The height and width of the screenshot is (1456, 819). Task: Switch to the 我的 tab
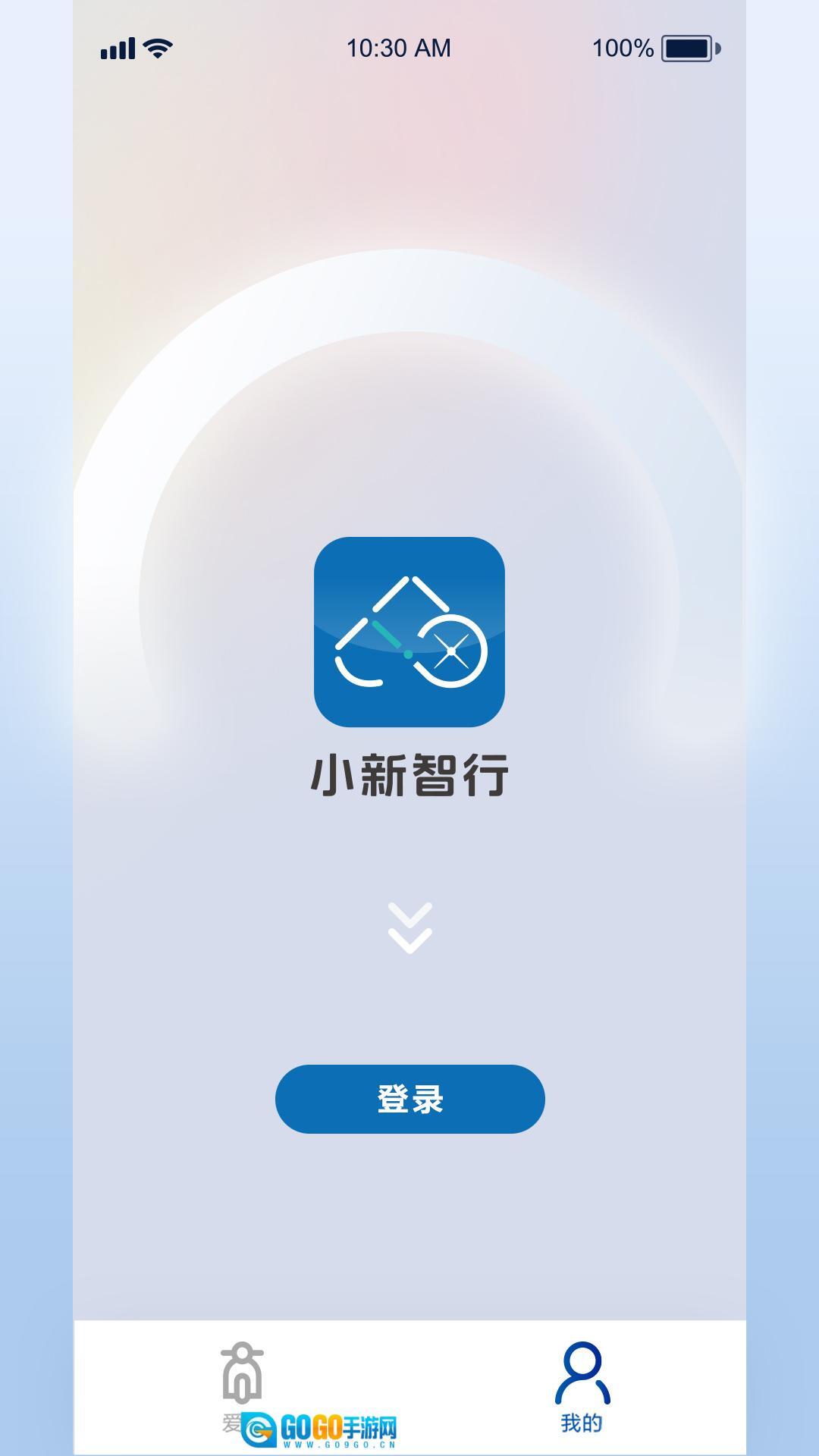click(582, 1386)
